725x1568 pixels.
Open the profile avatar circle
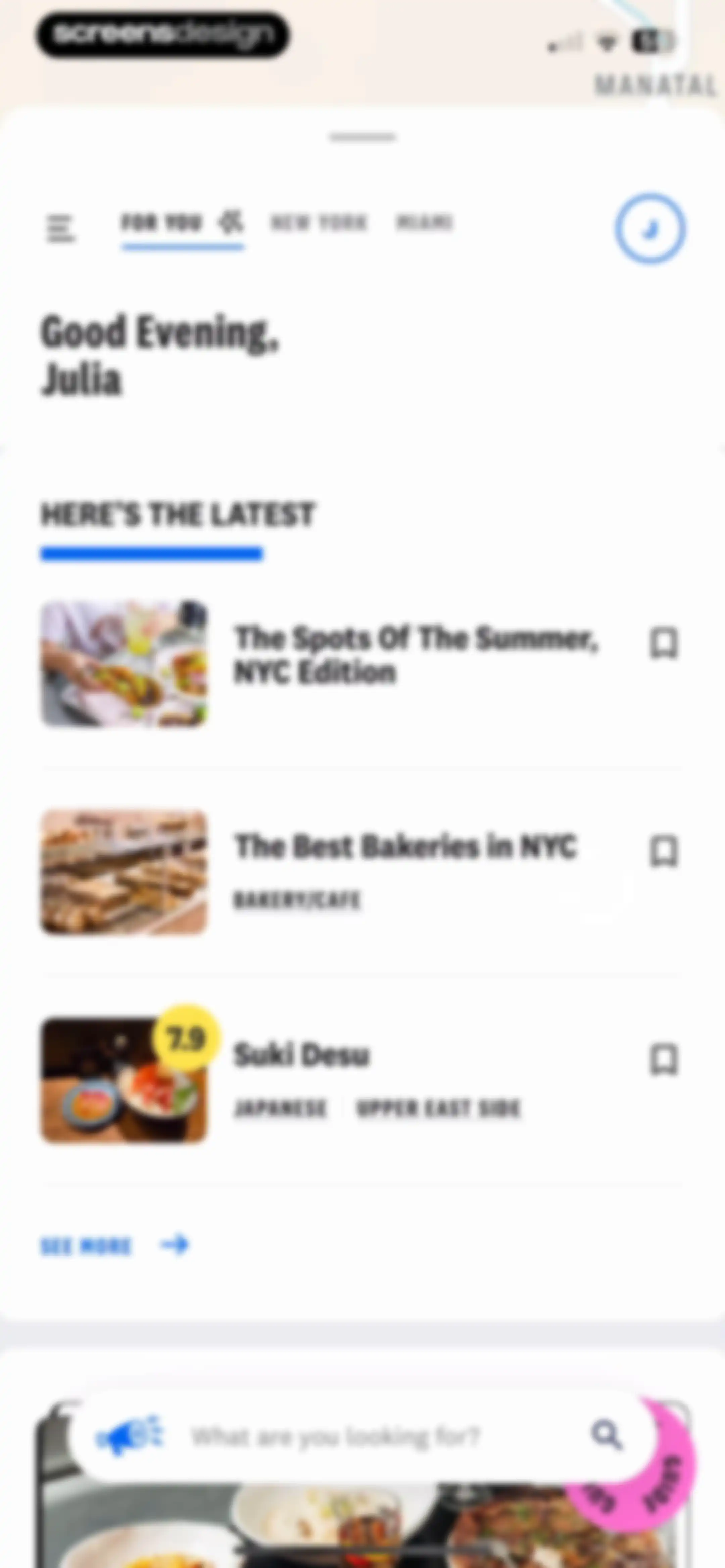coord(650,229)
